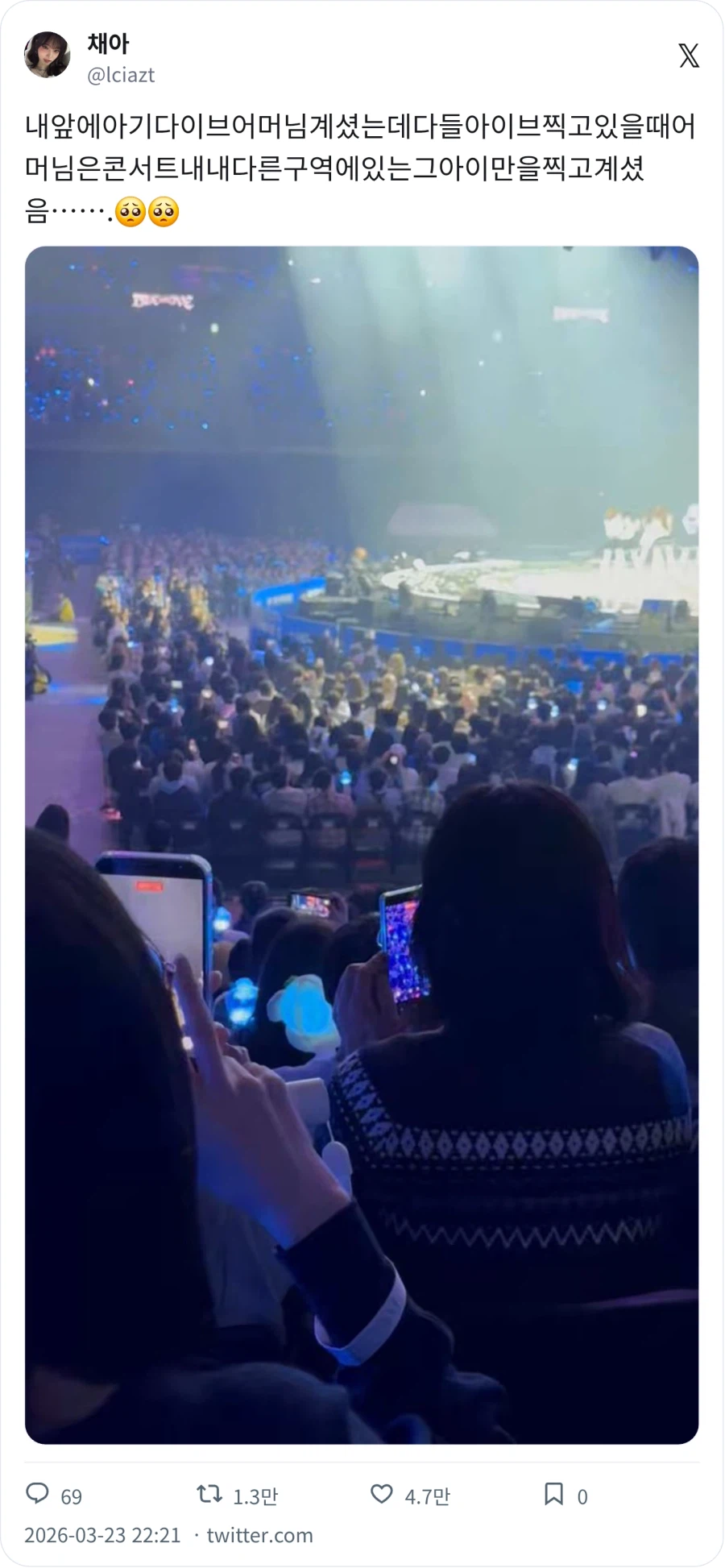
Task: Open the concert photo in full view
Action: coord(362,844)
